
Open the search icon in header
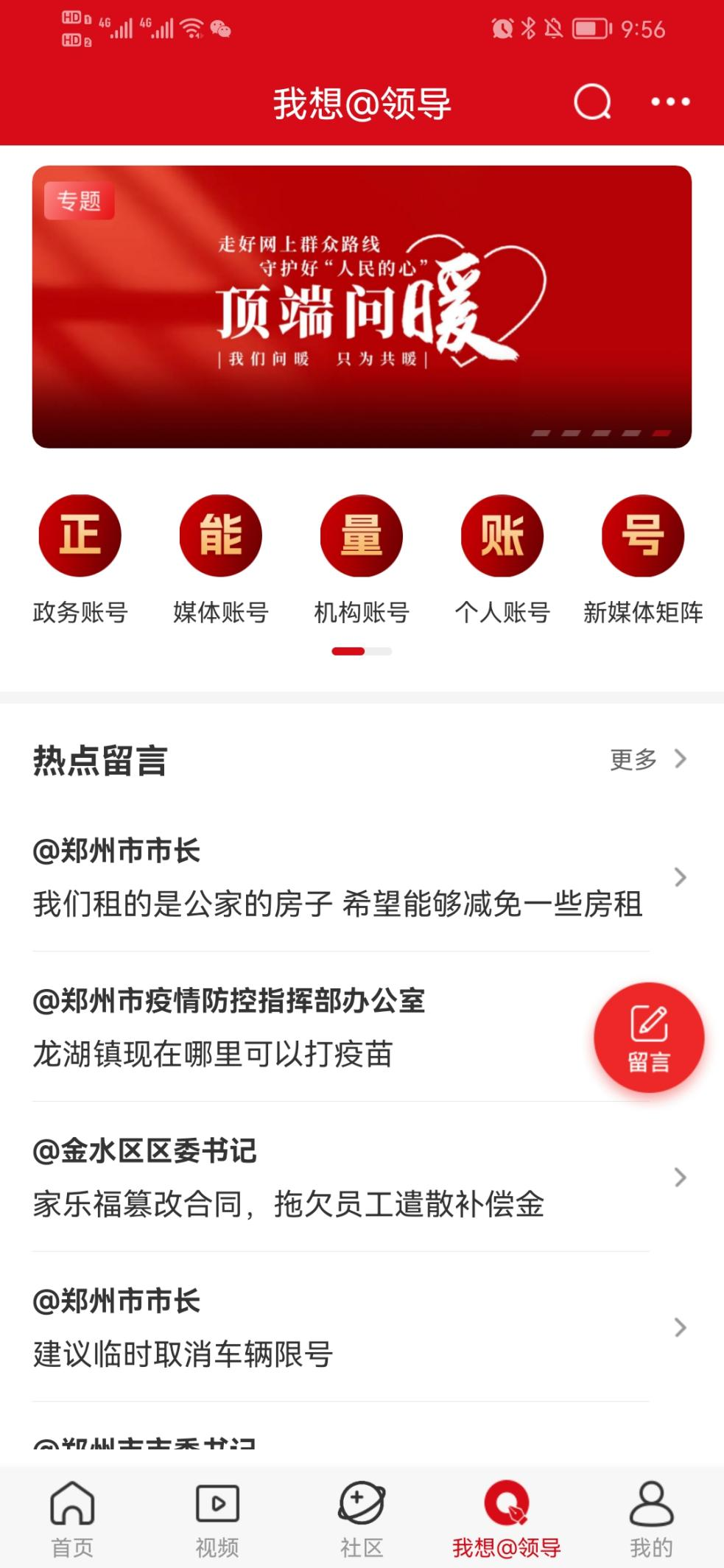[x=592, y=102]
